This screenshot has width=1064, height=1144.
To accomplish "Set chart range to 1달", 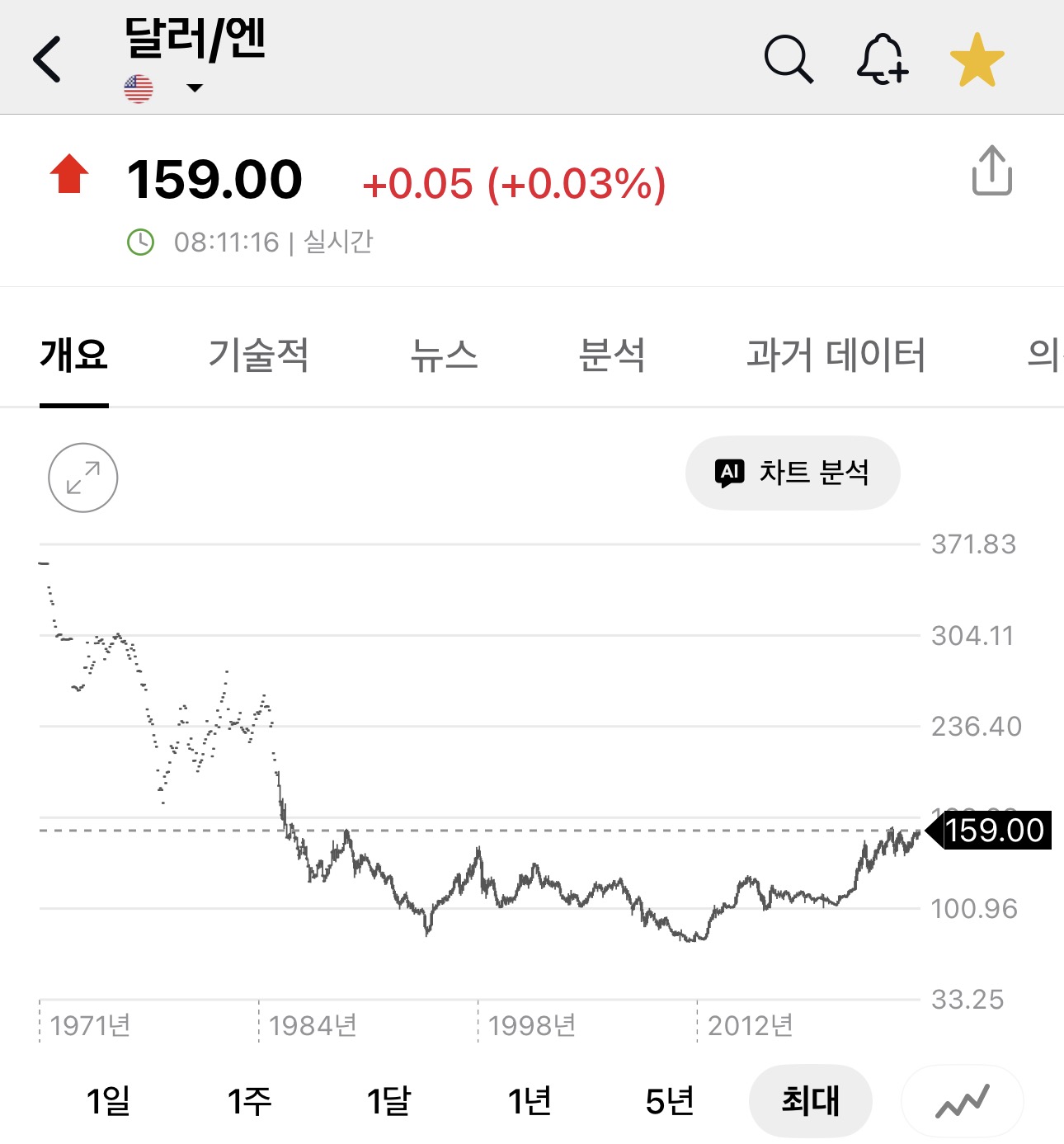I will [x=388, y=1101].
